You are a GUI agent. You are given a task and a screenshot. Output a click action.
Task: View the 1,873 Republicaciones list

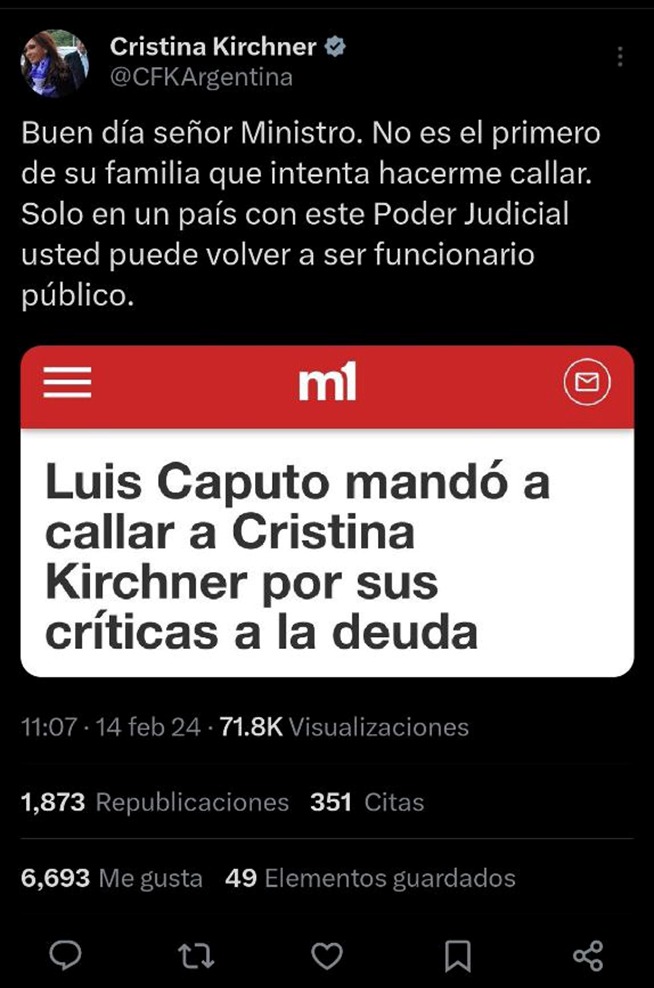coord(155,802)
